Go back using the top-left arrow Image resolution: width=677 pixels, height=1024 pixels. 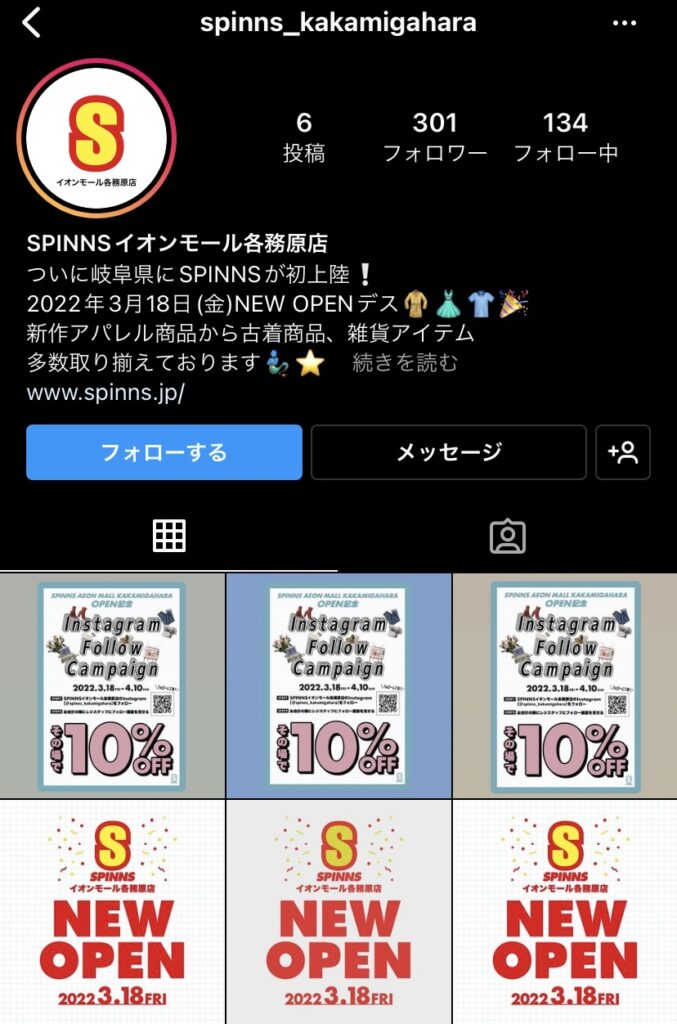[x=32, y=24]
